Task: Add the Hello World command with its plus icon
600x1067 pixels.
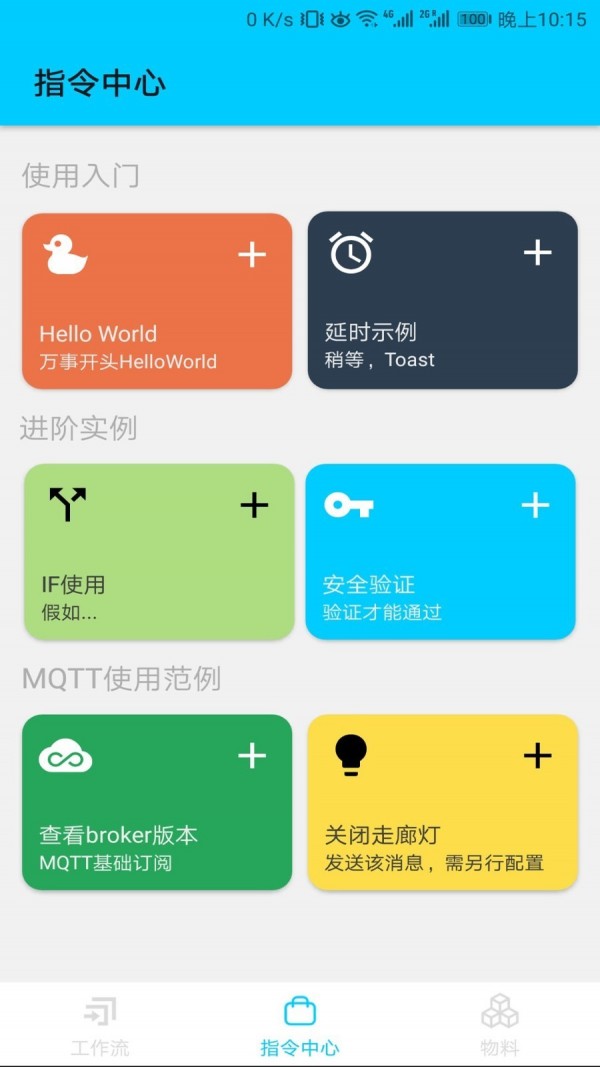Action: pos(252,255)
